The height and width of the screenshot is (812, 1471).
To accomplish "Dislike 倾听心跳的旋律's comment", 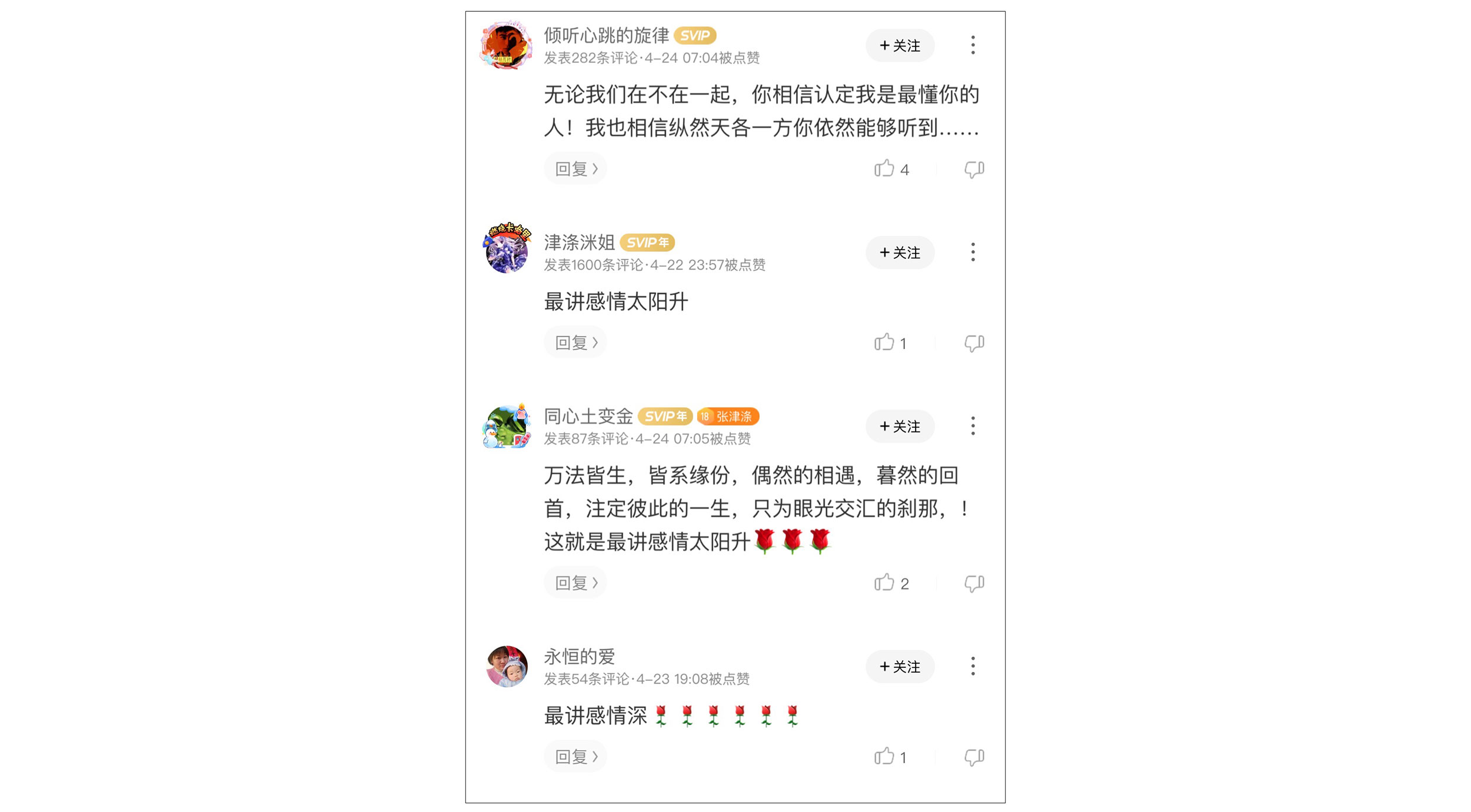I will (974, 169).
